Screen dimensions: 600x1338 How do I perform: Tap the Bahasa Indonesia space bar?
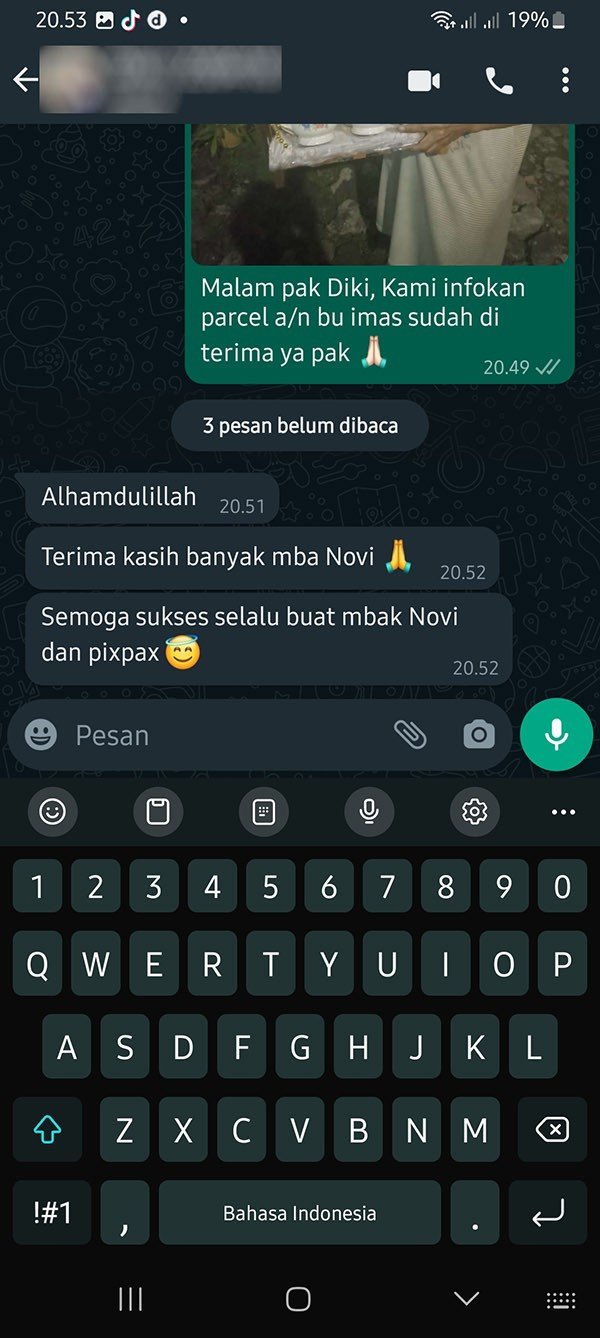(299, 1213)
